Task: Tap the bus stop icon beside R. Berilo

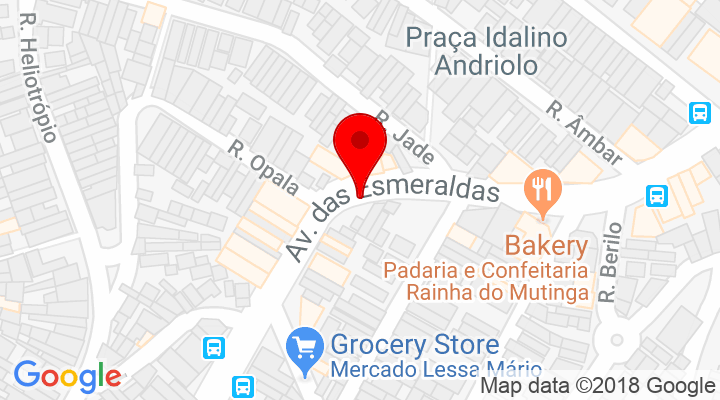Action: click(x=657, y=196)
